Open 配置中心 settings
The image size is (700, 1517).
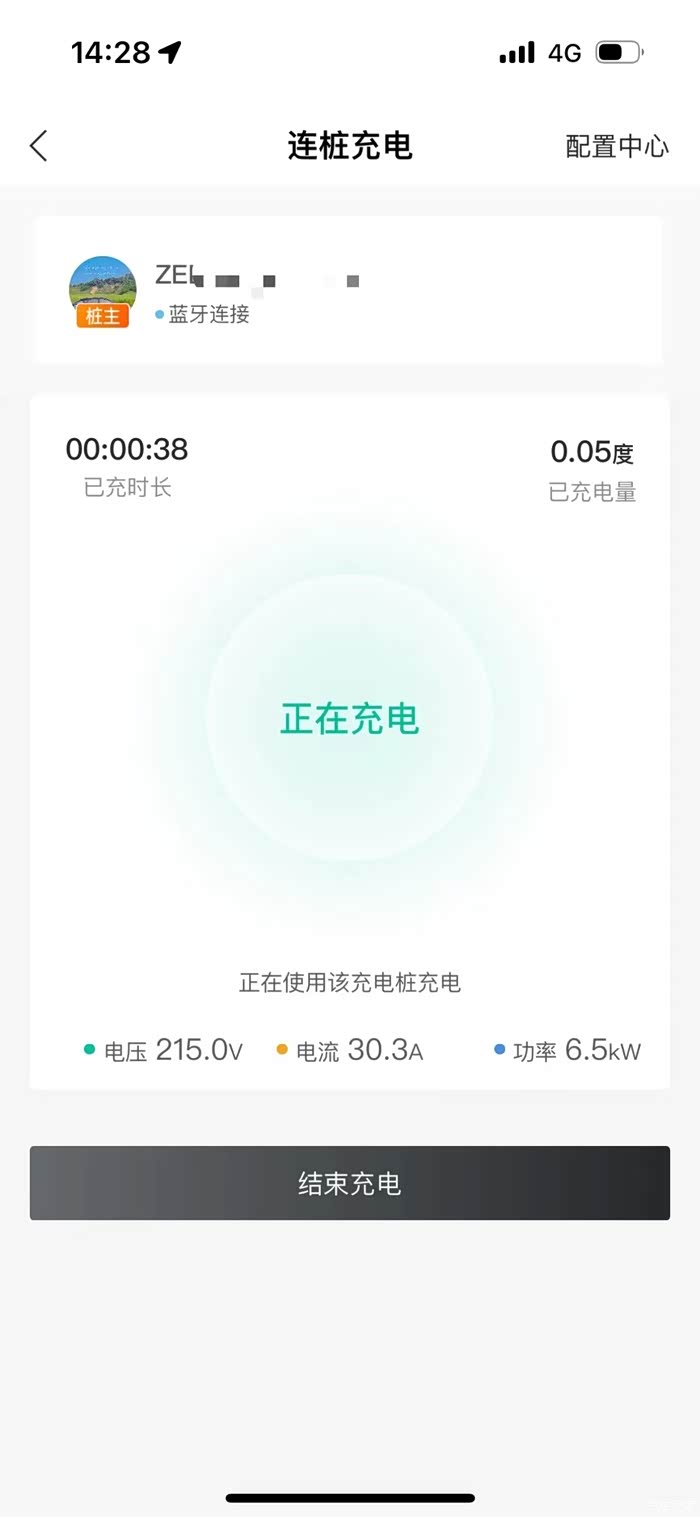click(617, 146)
